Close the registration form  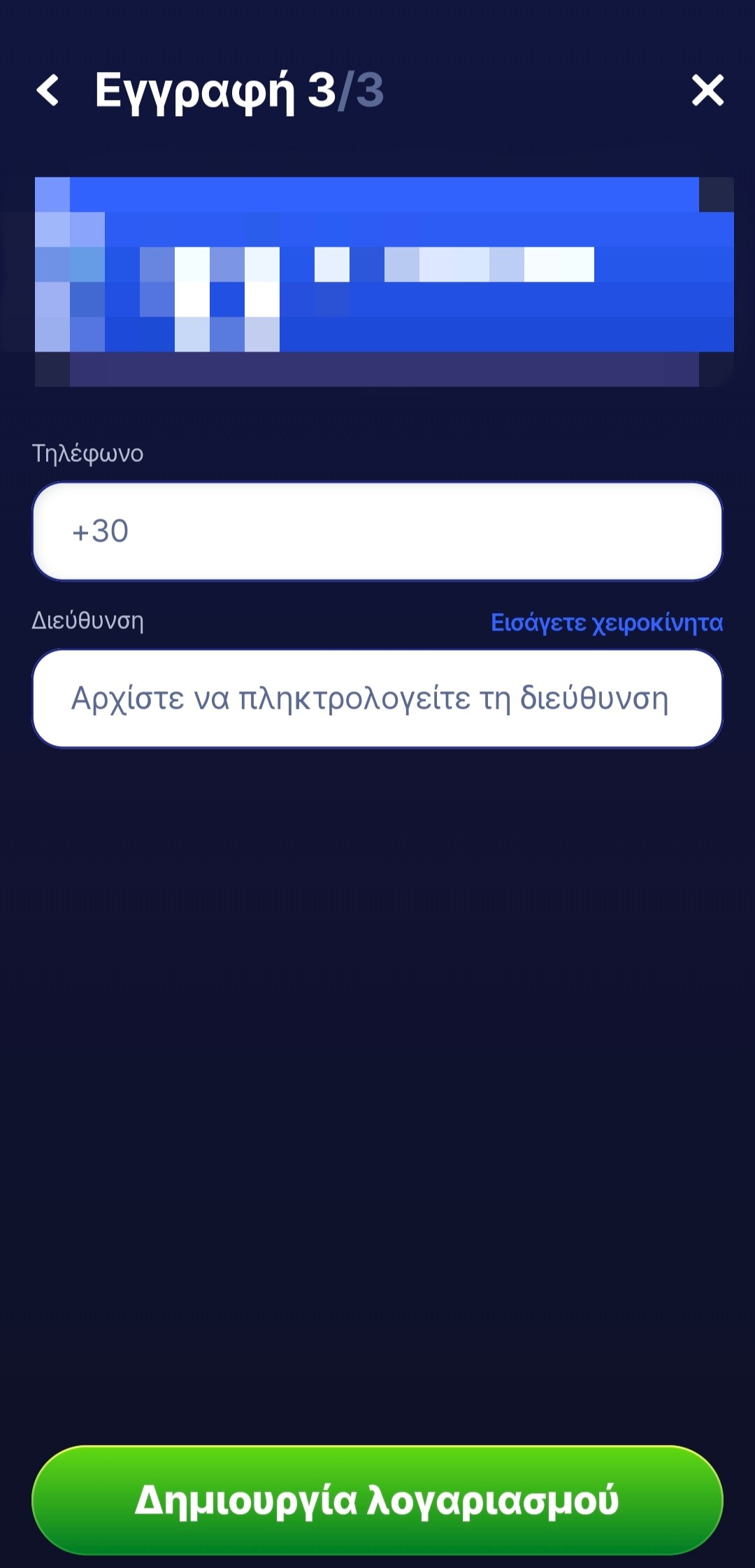[707, 90]
